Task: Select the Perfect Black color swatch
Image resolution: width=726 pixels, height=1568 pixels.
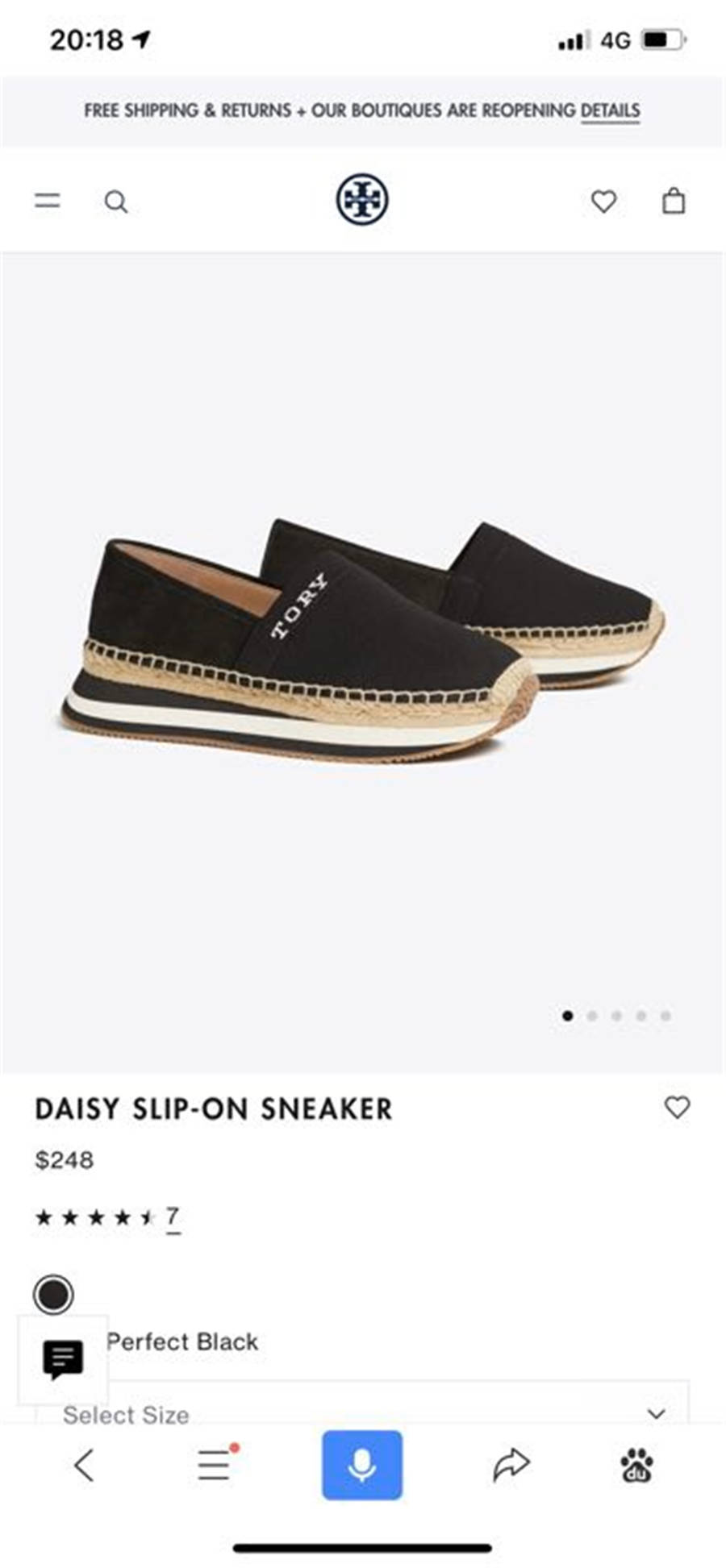Action: (53, 1295)
